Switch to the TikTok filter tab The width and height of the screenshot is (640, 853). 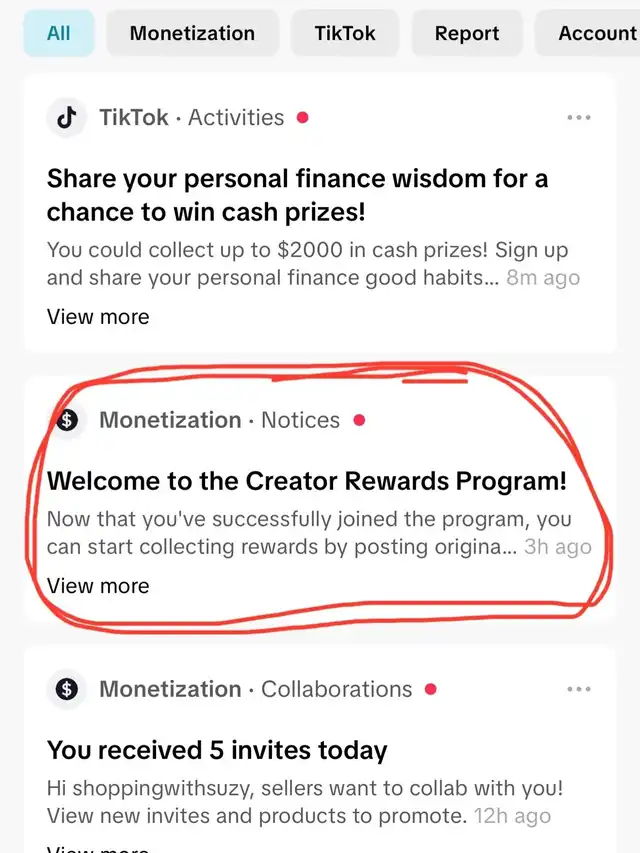tap(344, 33)
